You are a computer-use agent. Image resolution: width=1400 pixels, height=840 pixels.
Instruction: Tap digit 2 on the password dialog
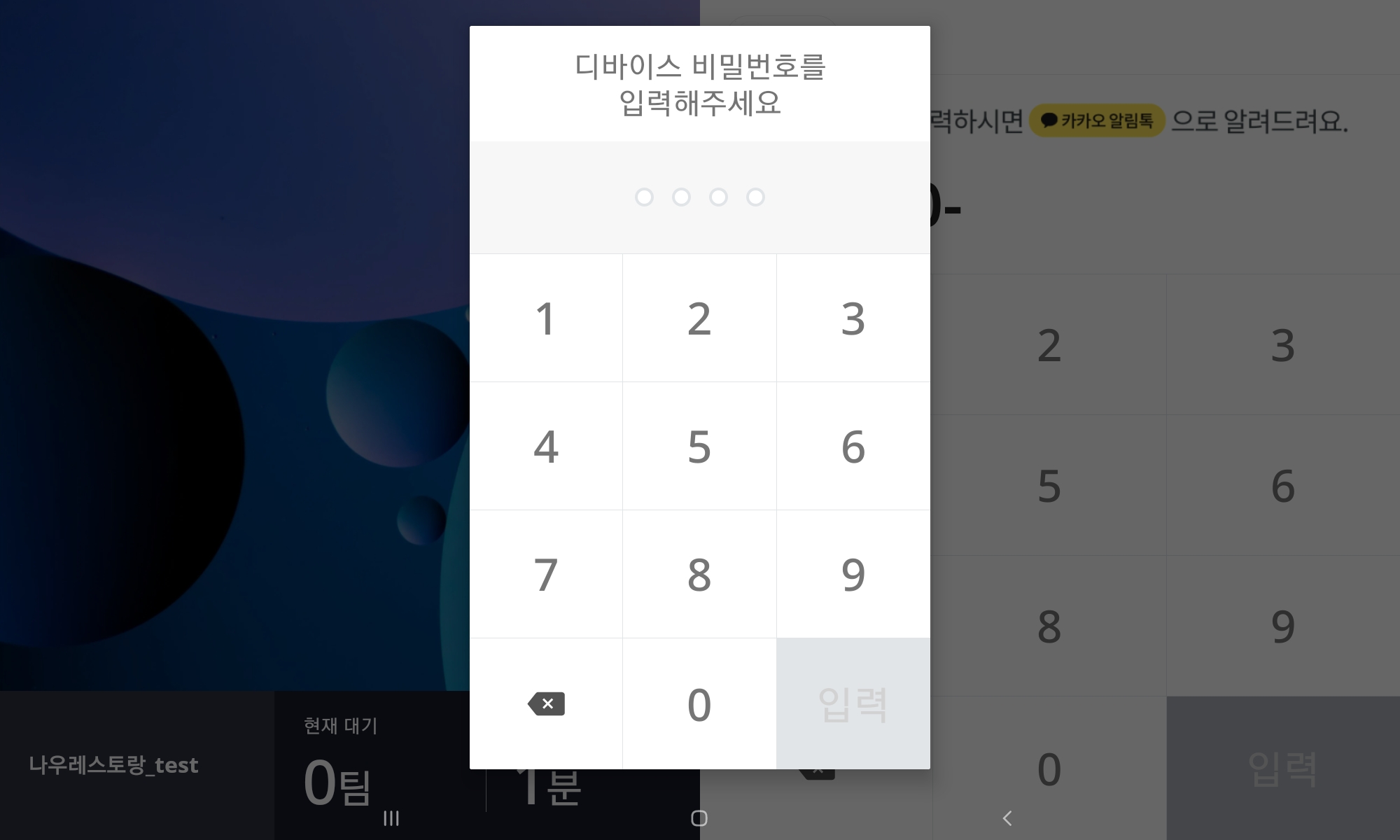pyautogui.click(x=699, y=318)
